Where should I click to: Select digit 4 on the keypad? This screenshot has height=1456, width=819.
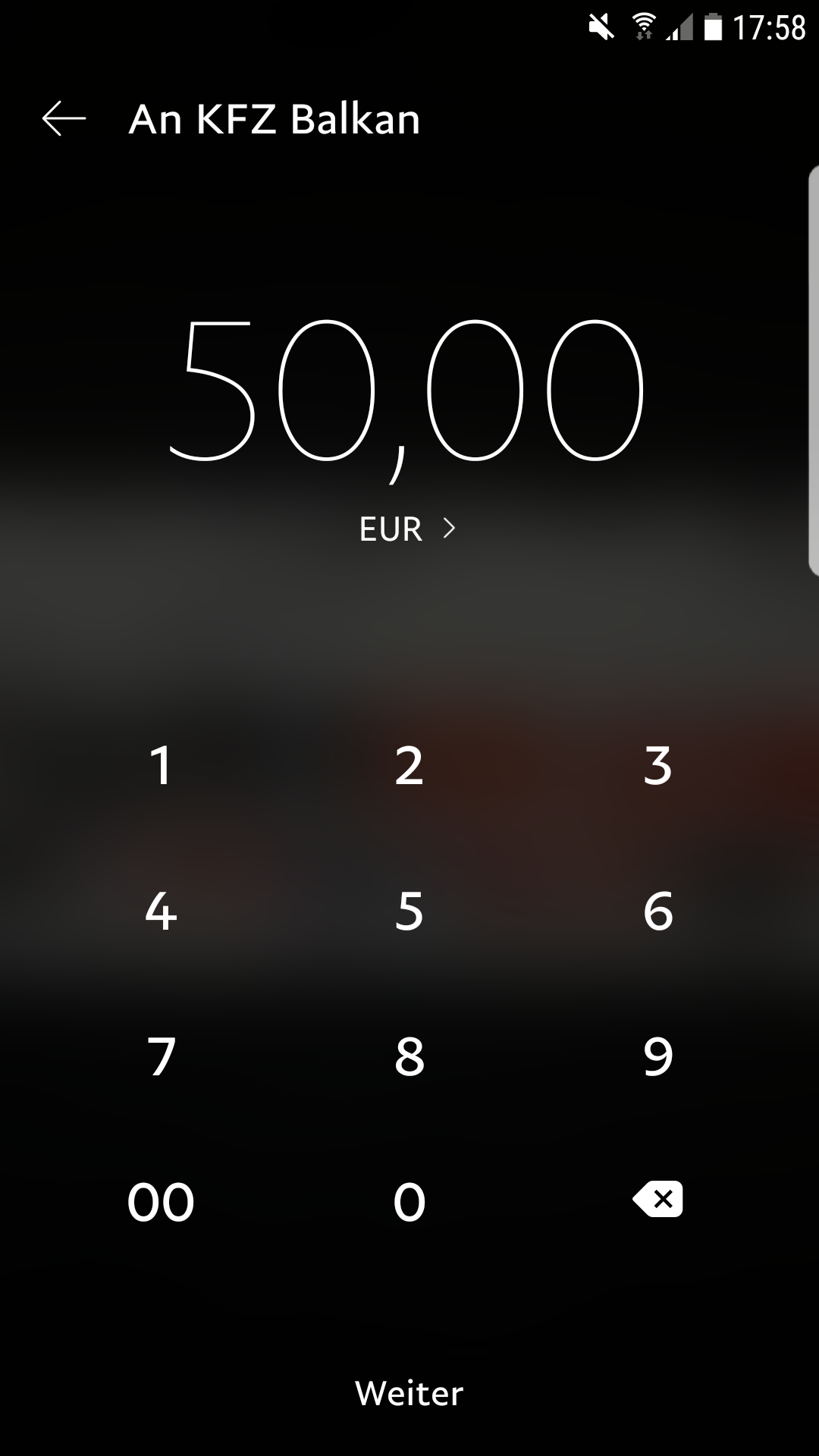[x=161, y=911]
